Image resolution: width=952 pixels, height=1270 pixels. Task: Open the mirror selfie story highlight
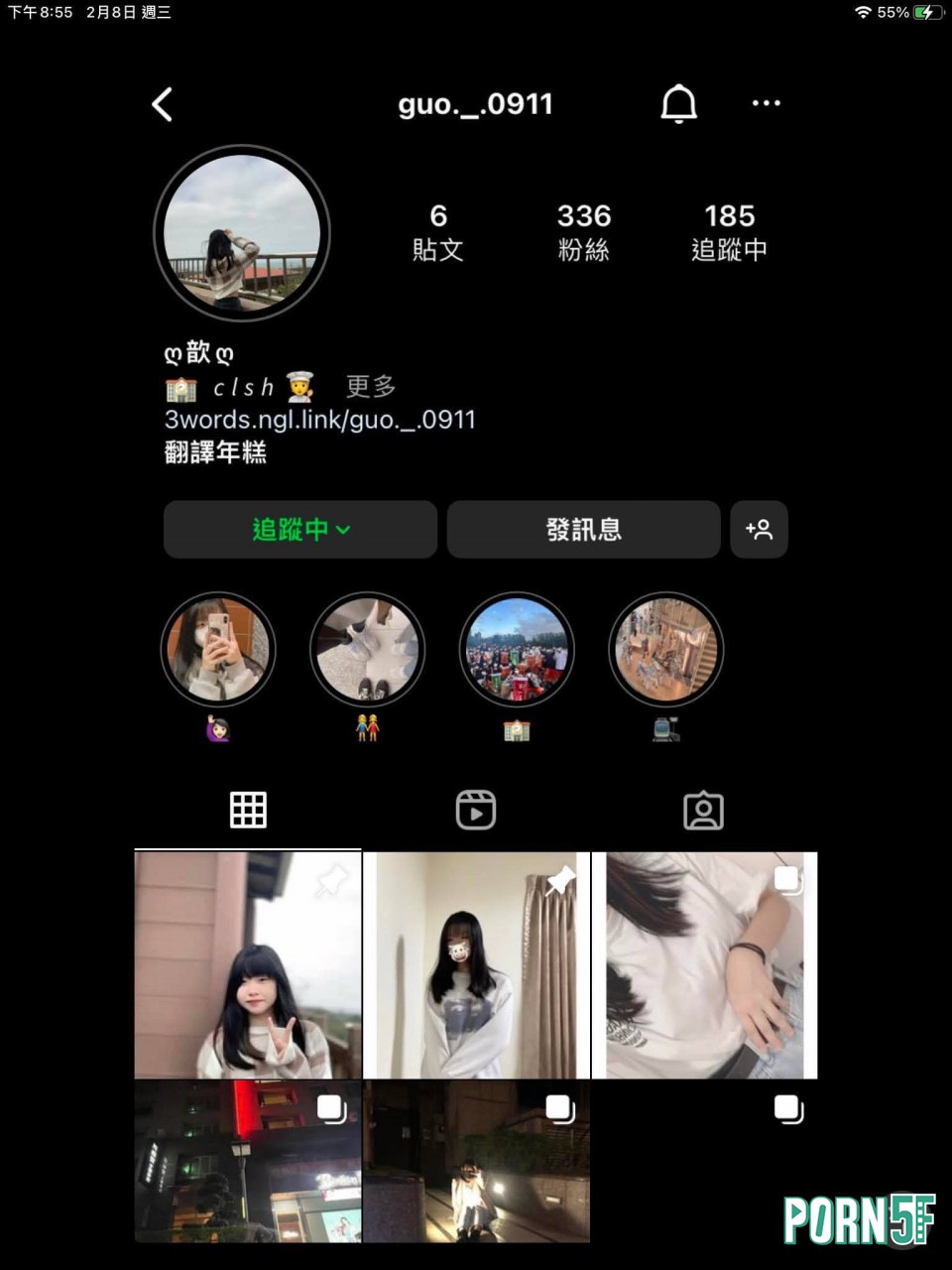point(218,650)
